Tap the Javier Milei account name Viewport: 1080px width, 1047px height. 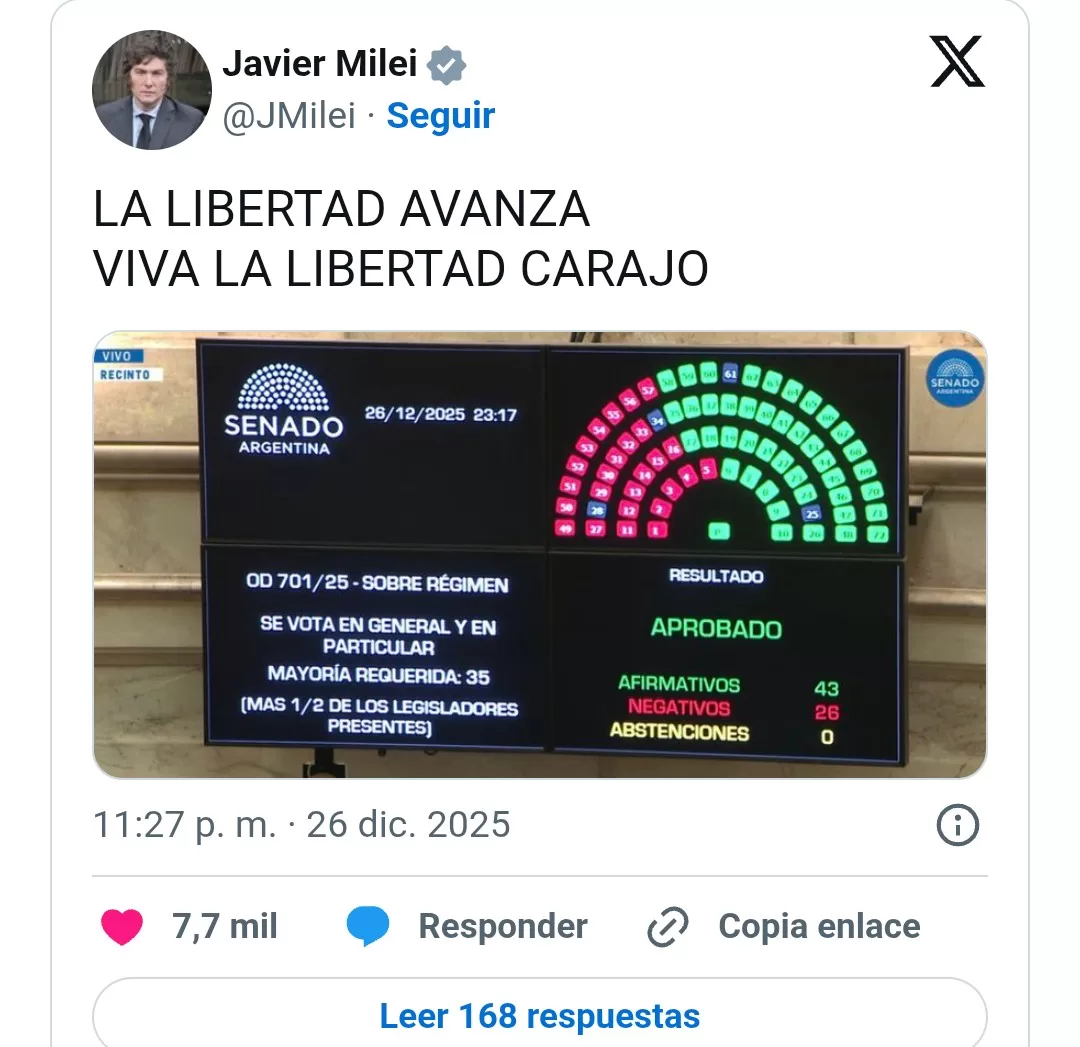point(320,64)
